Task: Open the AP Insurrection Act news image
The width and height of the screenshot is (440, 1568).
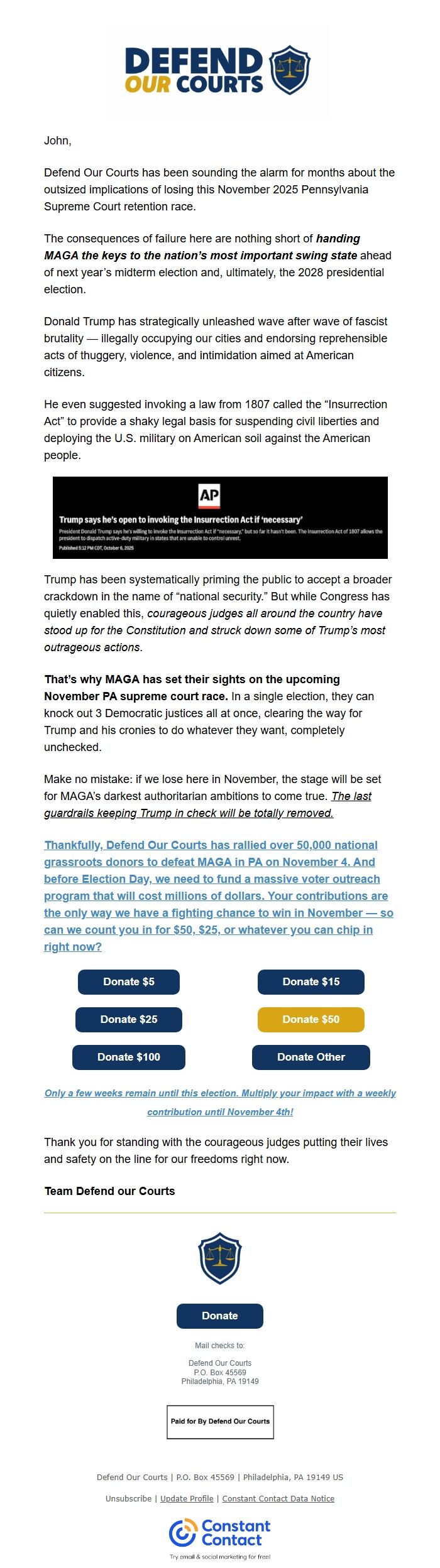Action: [220, 517]
